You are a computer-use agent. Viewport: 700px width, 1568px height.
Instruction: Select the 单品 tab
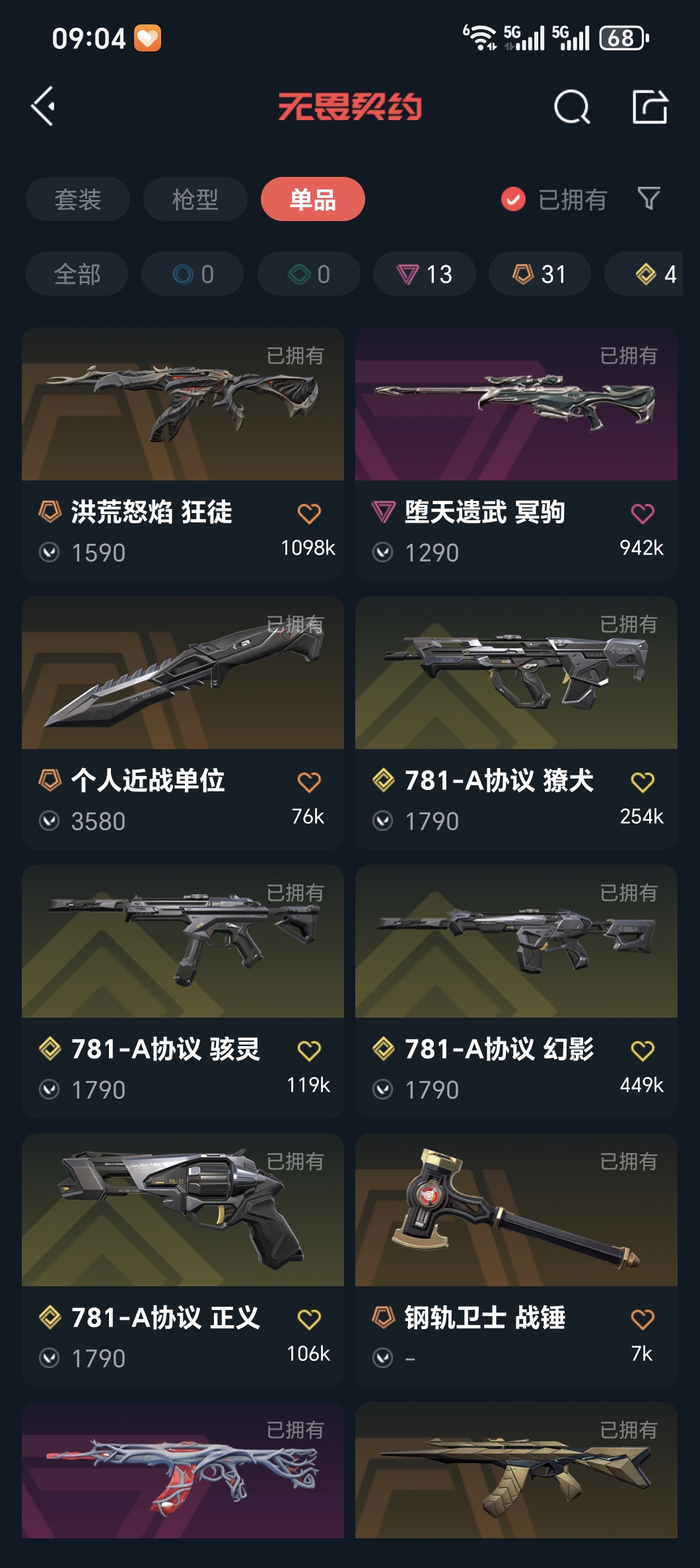(x=312, y=199)
